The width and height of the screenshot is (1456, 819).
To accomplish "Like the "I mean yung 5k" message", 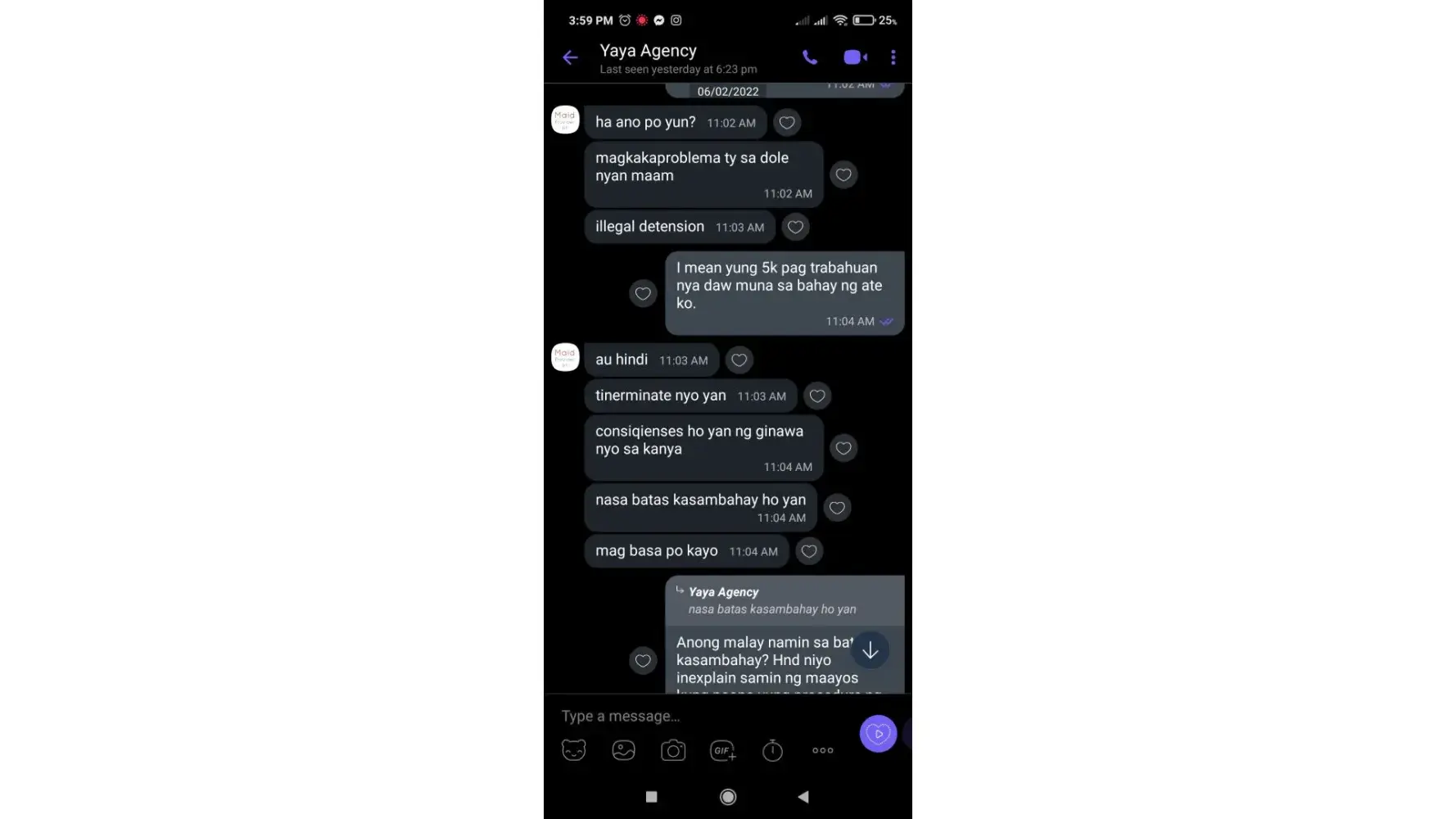I will point(643,293).
